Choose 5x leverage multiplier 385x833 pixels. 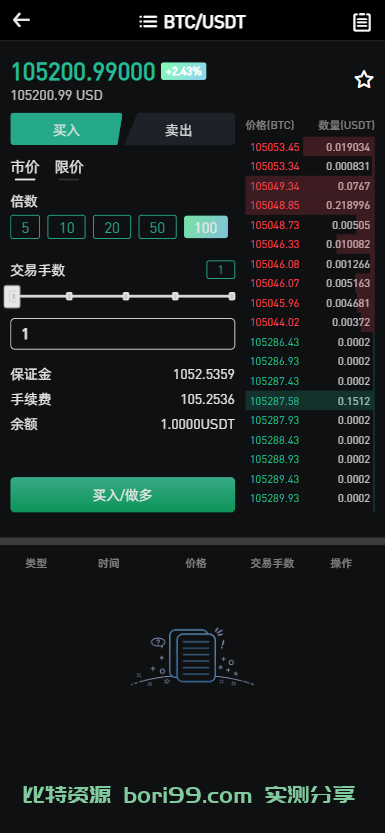[25, 227]
